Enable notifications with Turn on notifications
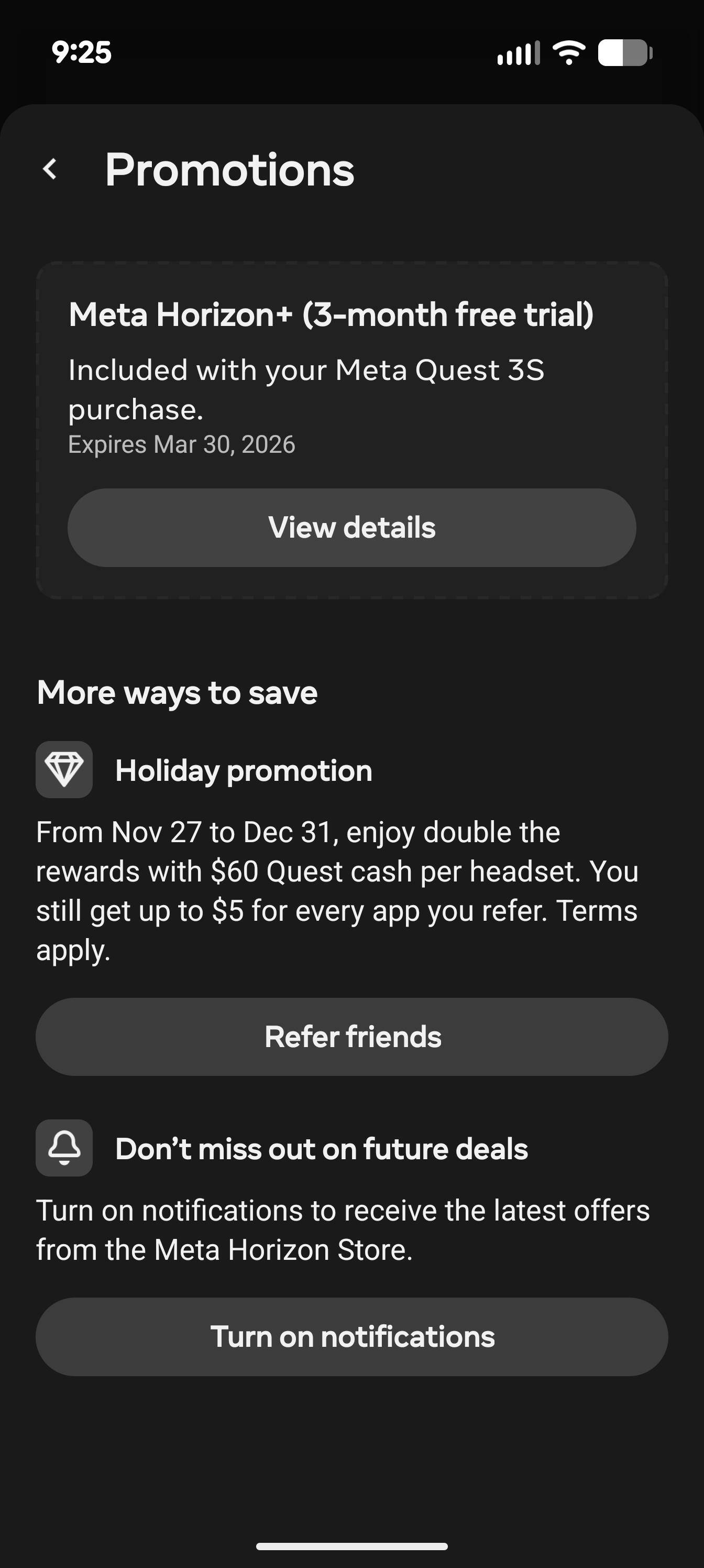Image resolution: width=704 pixels, height=1568 pixels. 351,1337
